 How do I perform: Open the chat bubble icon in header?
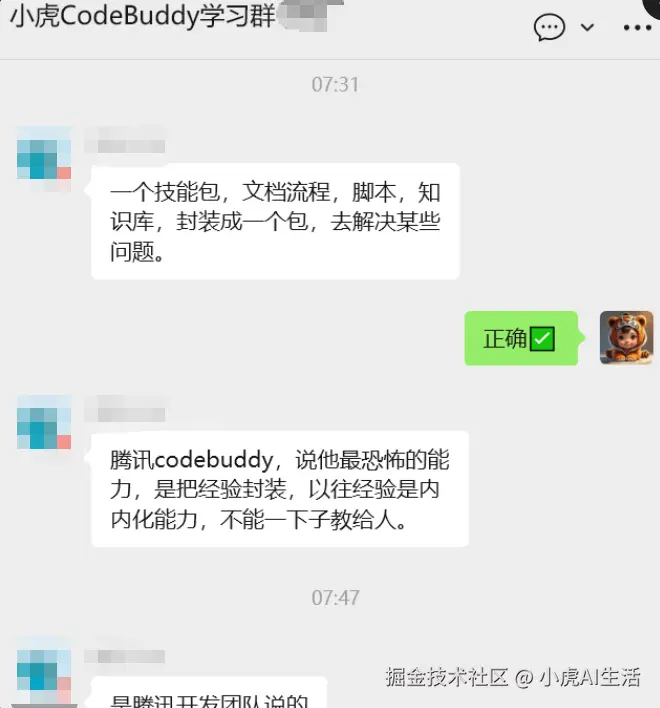pyautogui.click(x=549, y=27)
